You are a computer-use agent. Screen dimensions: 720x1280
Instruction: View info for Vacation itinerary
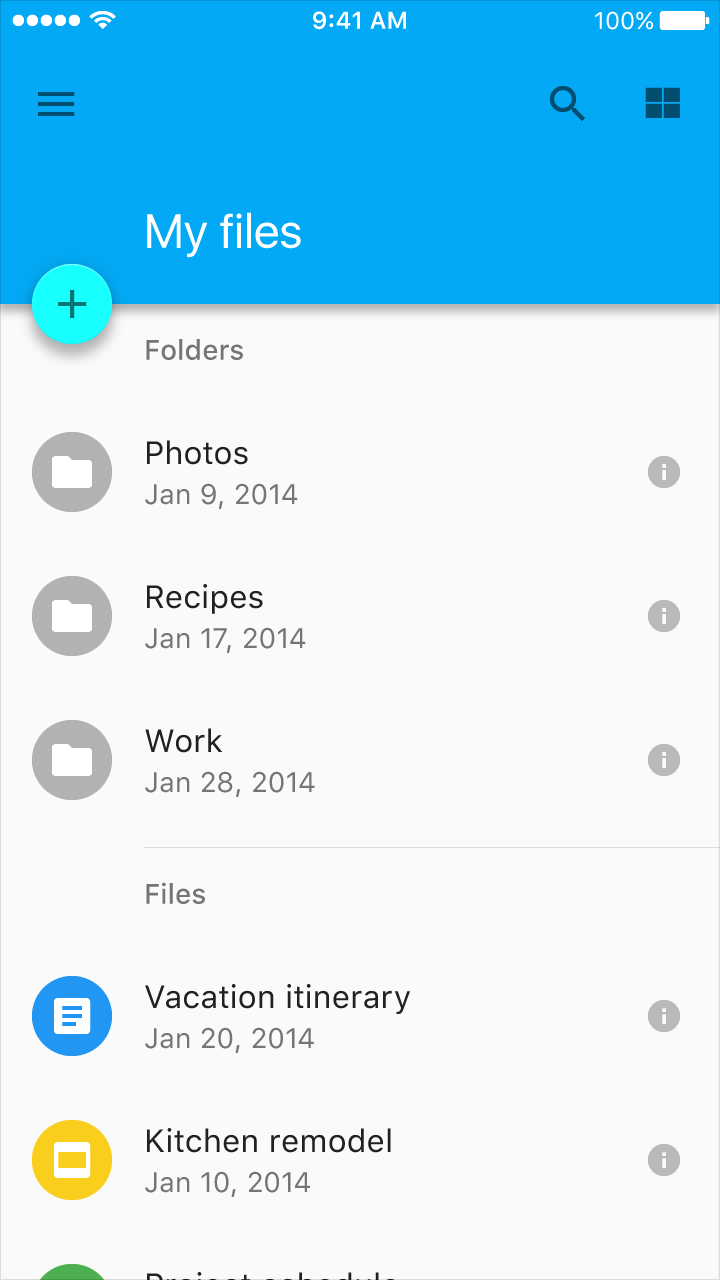[664, 1016]
